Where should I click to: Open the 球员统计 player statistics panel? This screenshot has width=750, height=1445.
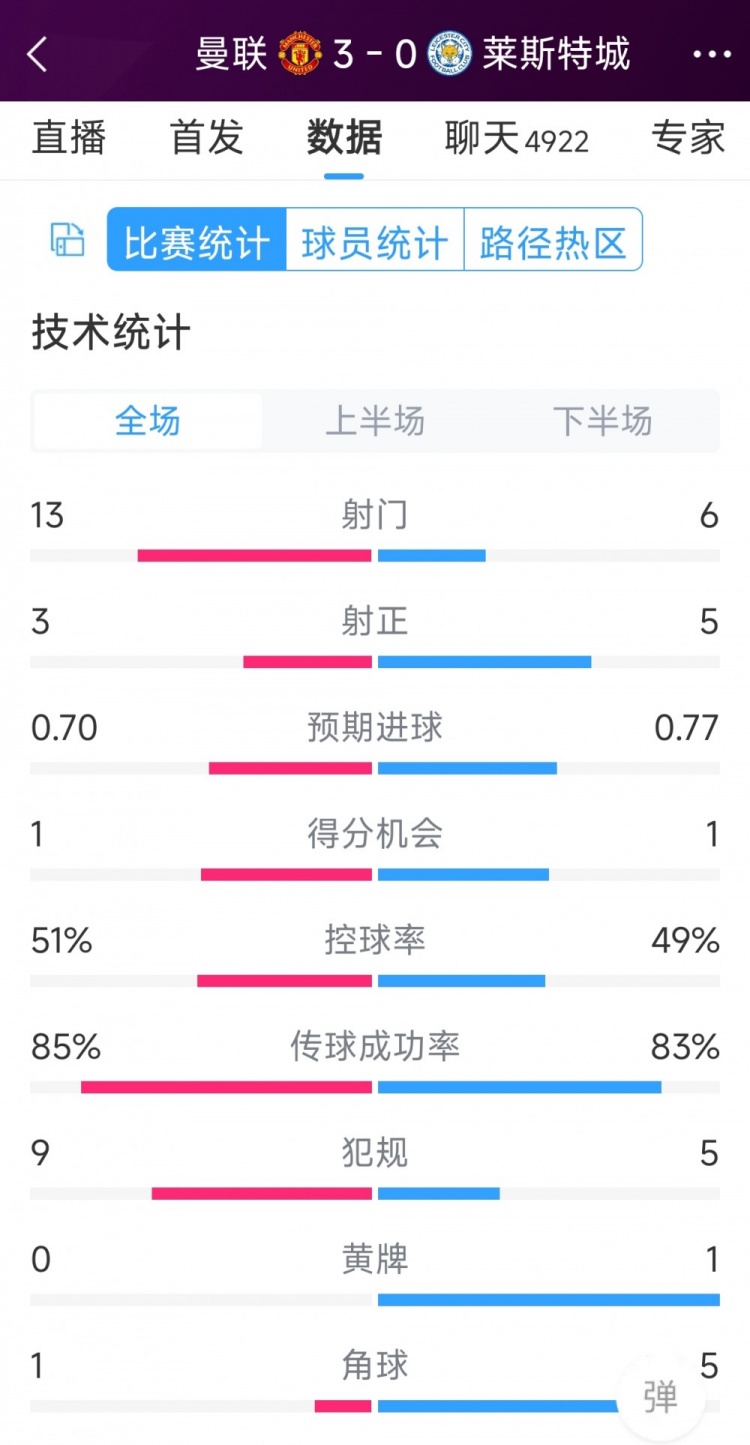[375, 240]
